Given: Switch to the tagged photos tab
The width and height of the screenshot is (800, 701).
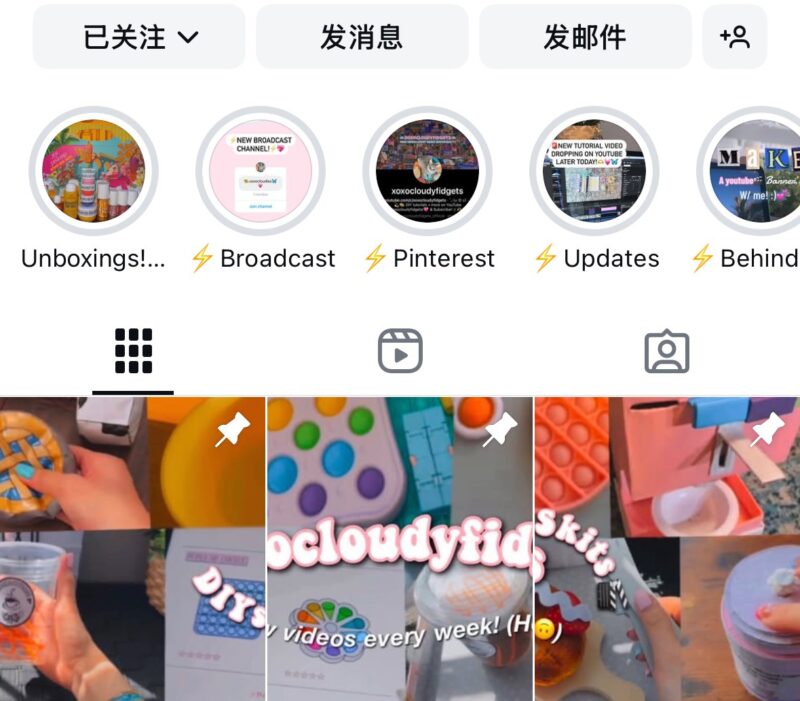Looking at the screenshot, I should click(666, 351).
